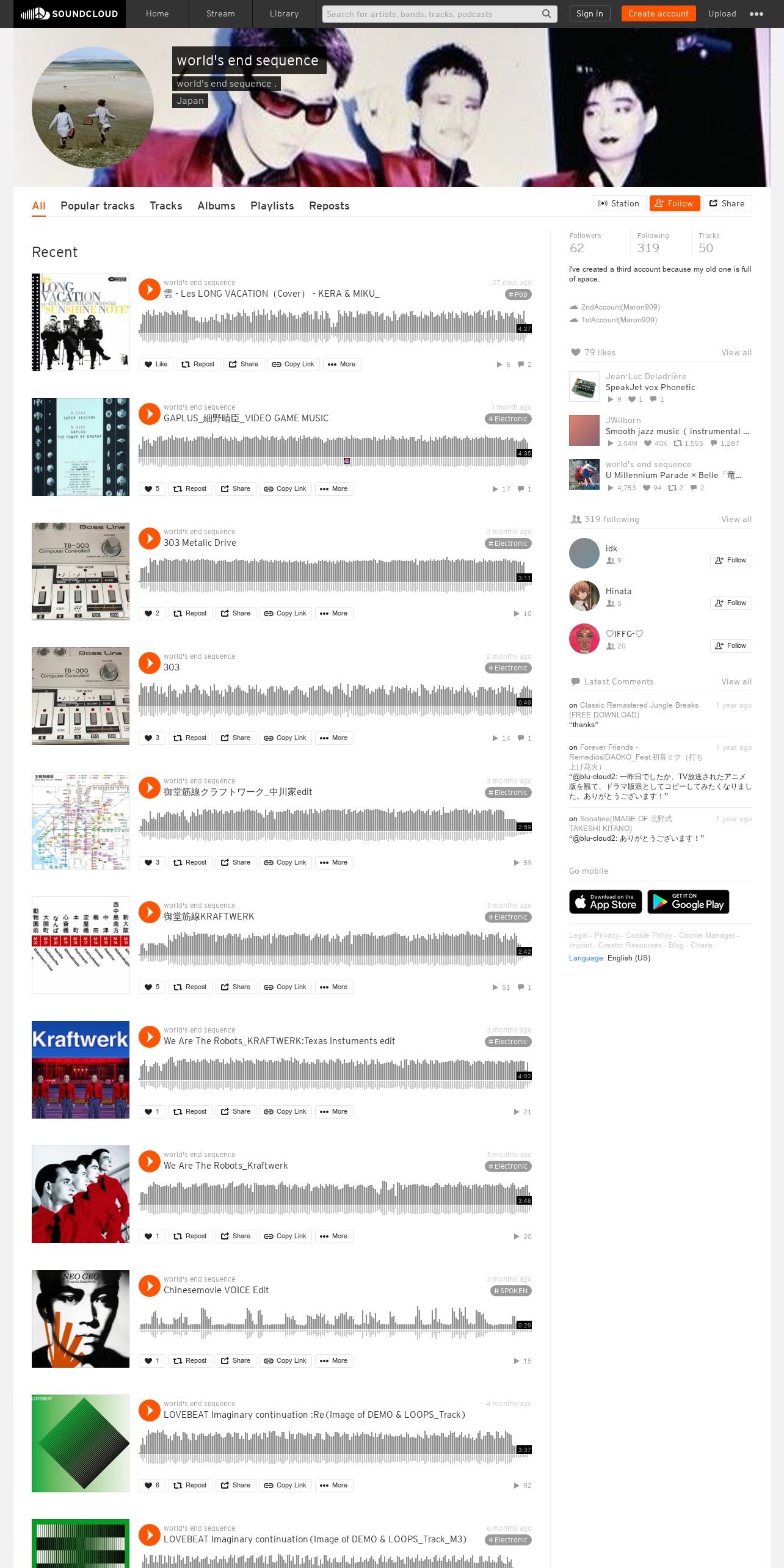The width and height of the screenshot is (784, 1568).
Task: Open More options for 御堂筋線KRAFTWERK
Action: coord(334,987)
